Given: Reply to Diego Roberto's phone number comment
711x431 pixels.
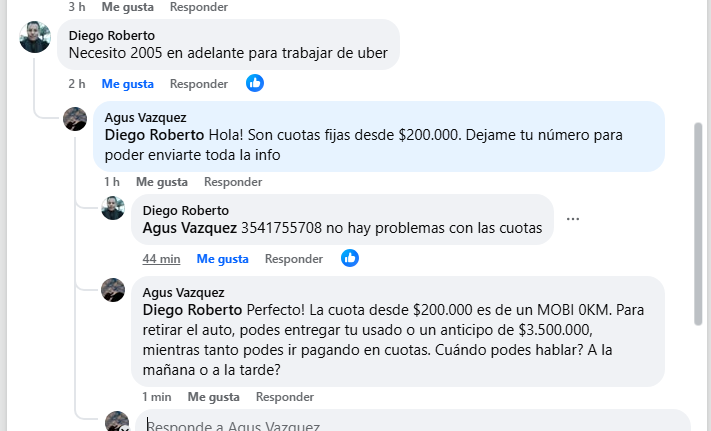Looking at the screenshot, I should coord(294,258).
